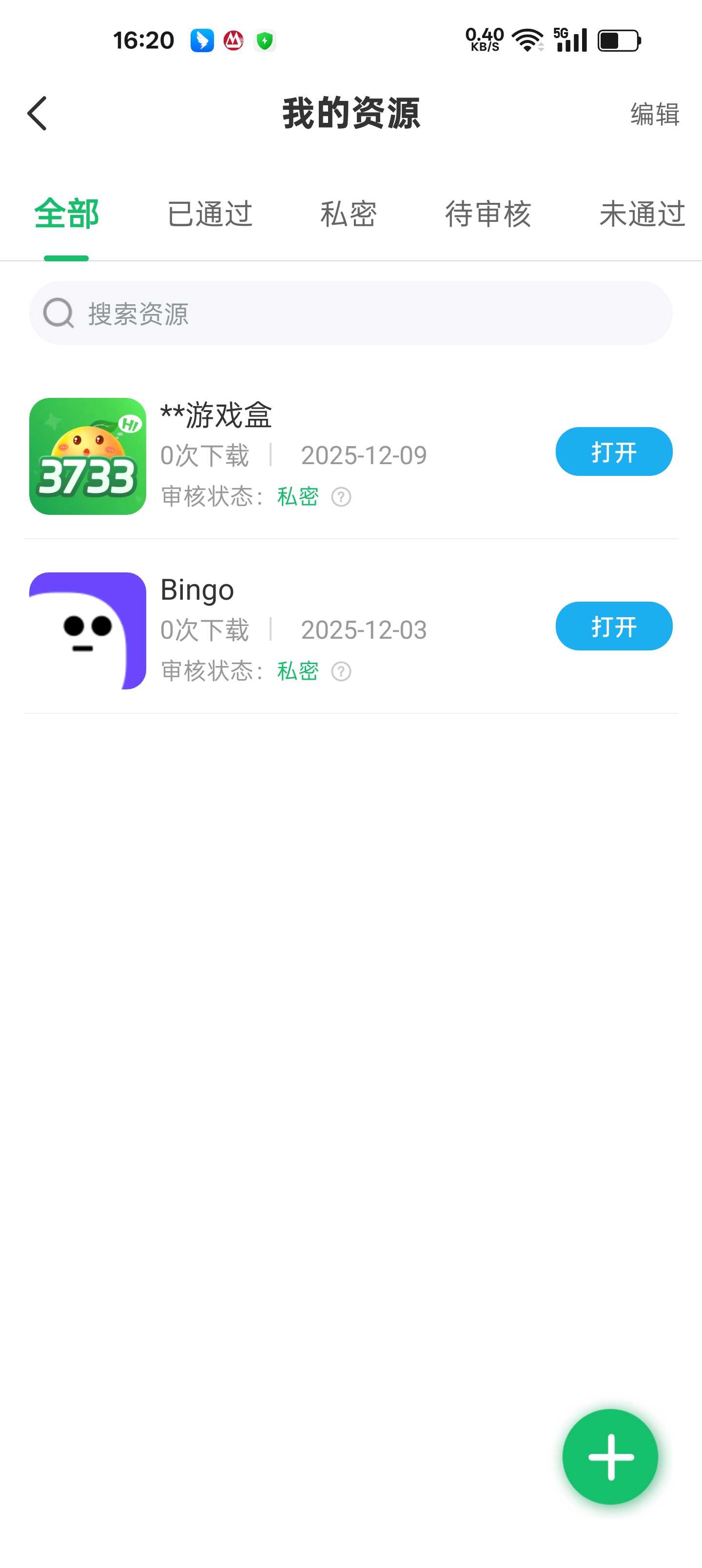The image size is (702, 1568).
Task: Show review status help for Bingo
Action: click(x=341, y=671)
